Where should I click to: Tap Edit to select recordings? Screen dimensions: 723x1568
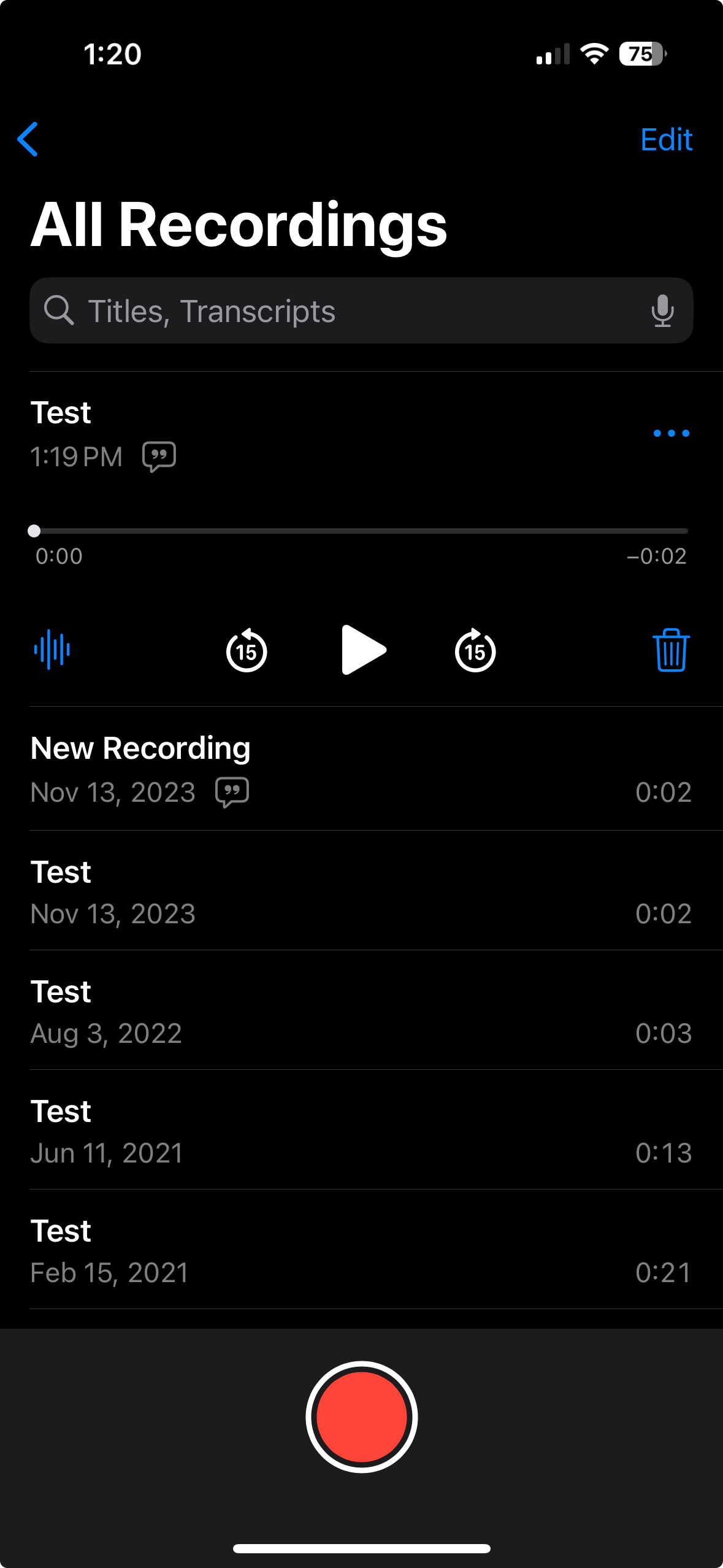pyautogui.click(x=666, y=140)
